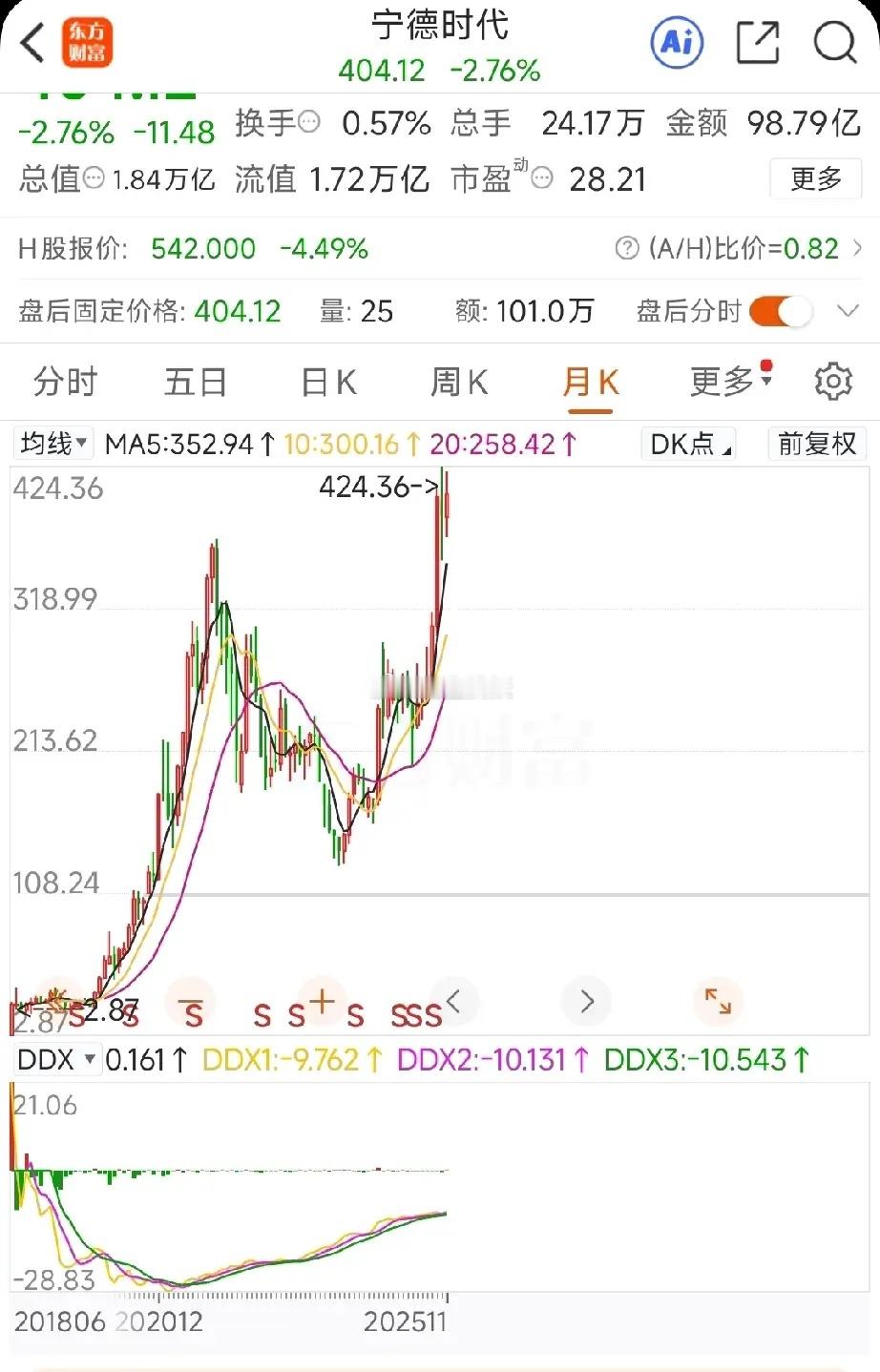Viewport: 880px width, 1372px height.
Task: Click the 前复权 adjustment button
Action: point(817,443)
